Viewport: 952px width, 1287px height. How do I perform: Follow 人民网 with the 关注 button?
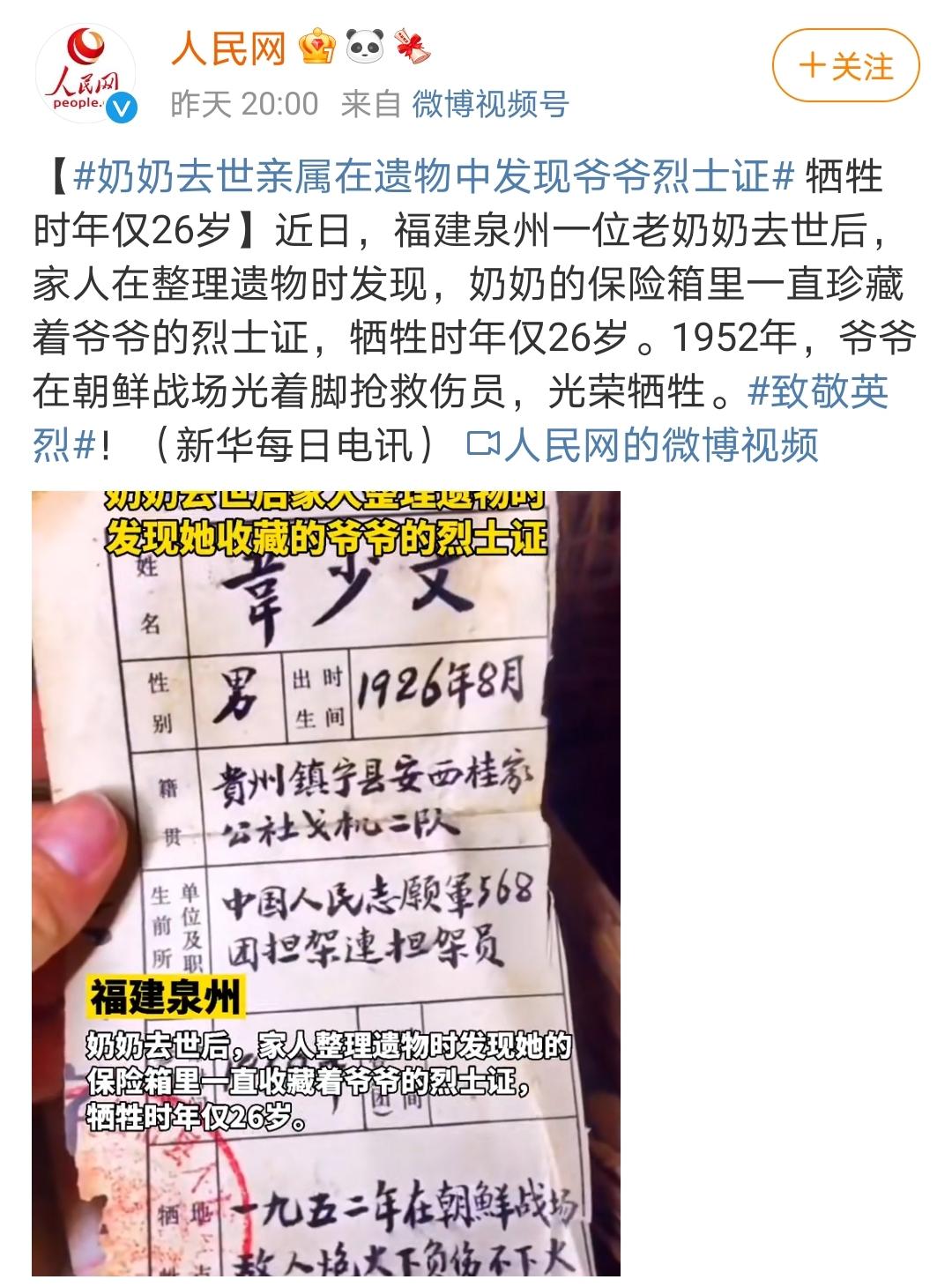click(x=845, y=67)
